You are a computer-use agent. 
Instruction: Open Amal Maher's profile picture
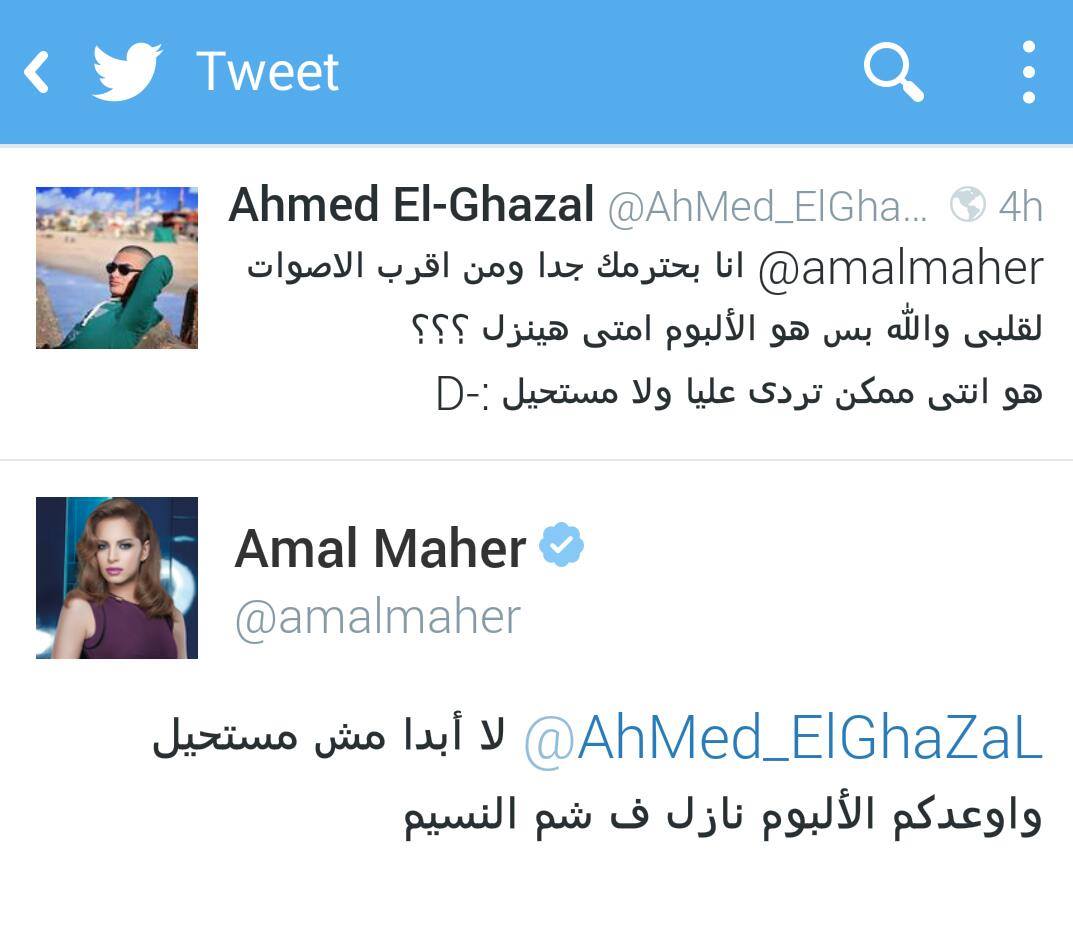pos(117,578)
